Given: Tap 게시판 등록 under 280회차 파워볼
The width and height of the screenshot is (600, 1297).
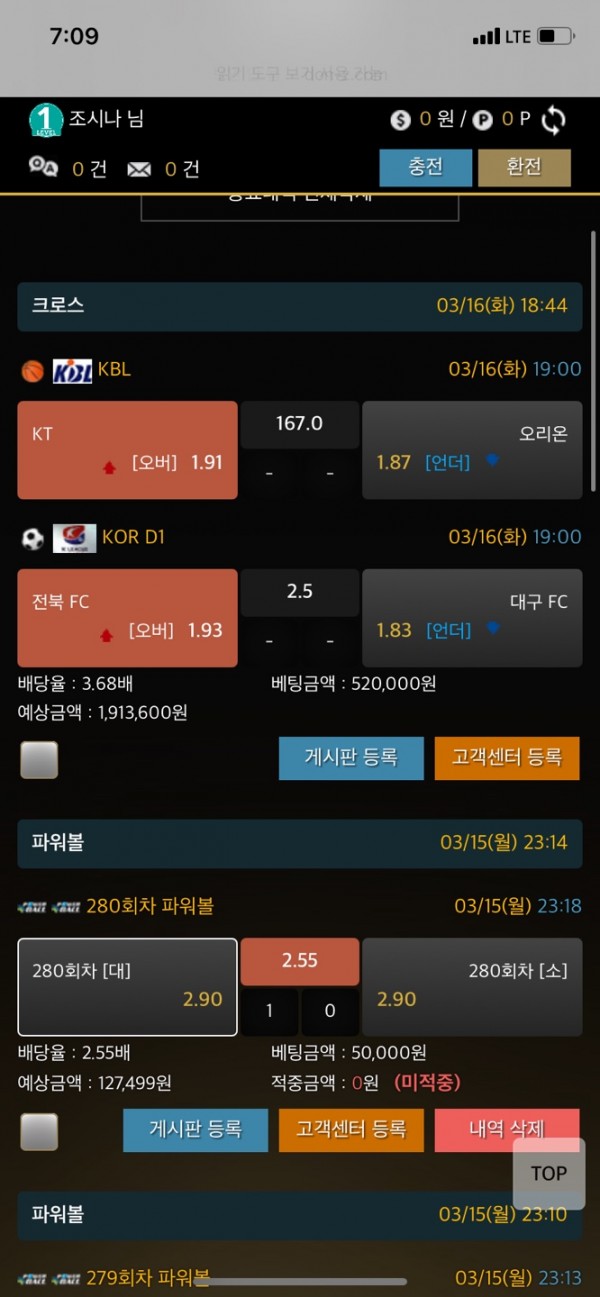Looking at the screenshot, I should (195, 1130).
